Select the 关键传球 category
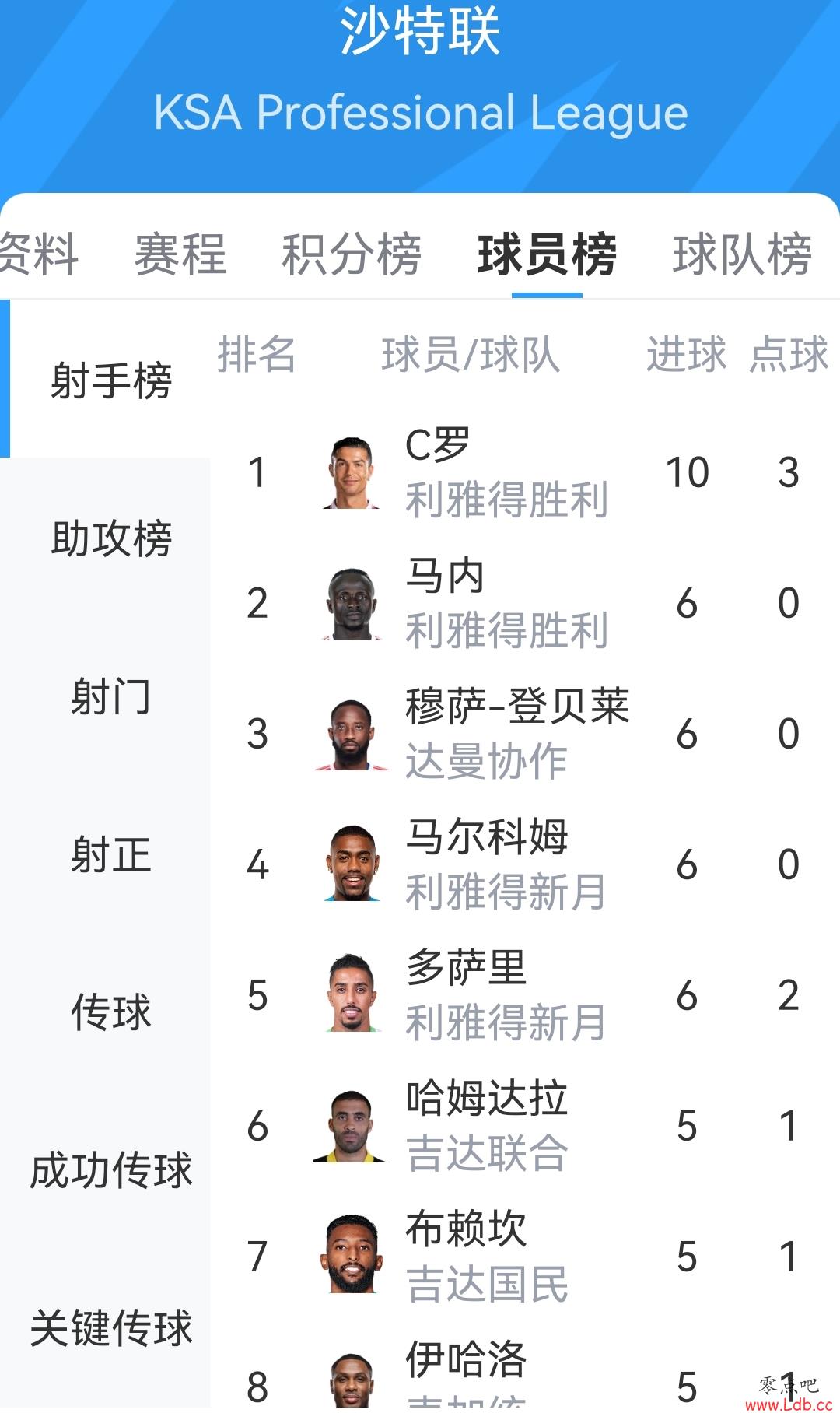The width and height of the screenshot is (840, 1413). pyautogui.click(x=110, y=1328)
